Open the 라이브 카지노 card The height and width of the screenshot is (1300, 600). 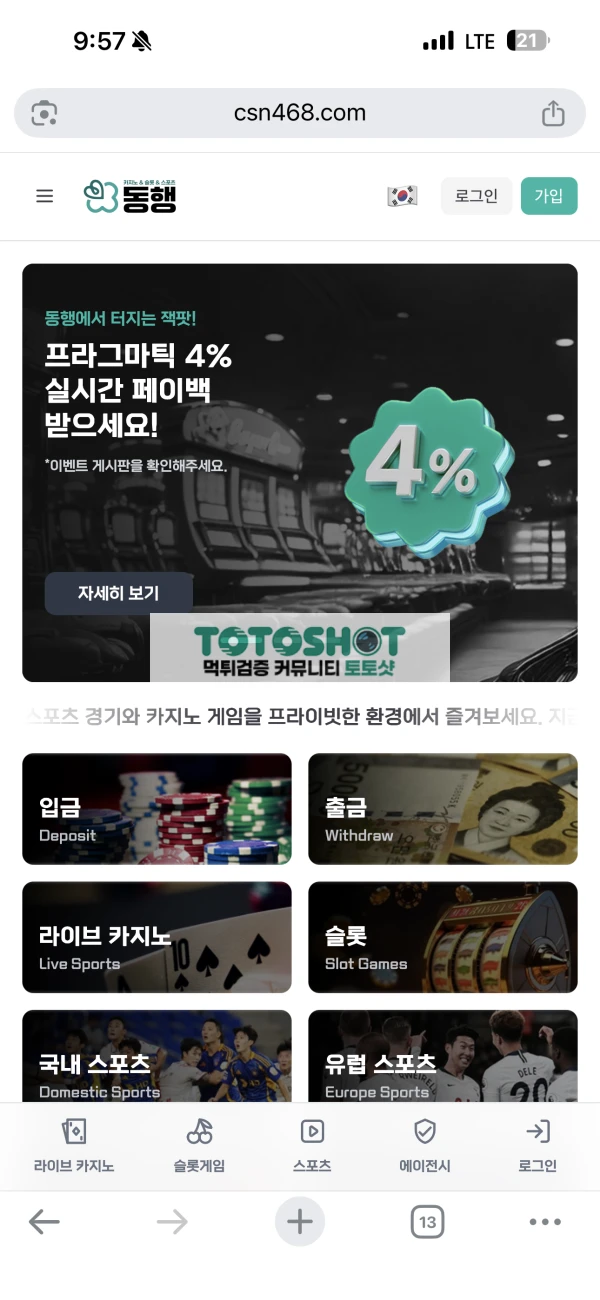click(x=157, y=937)
